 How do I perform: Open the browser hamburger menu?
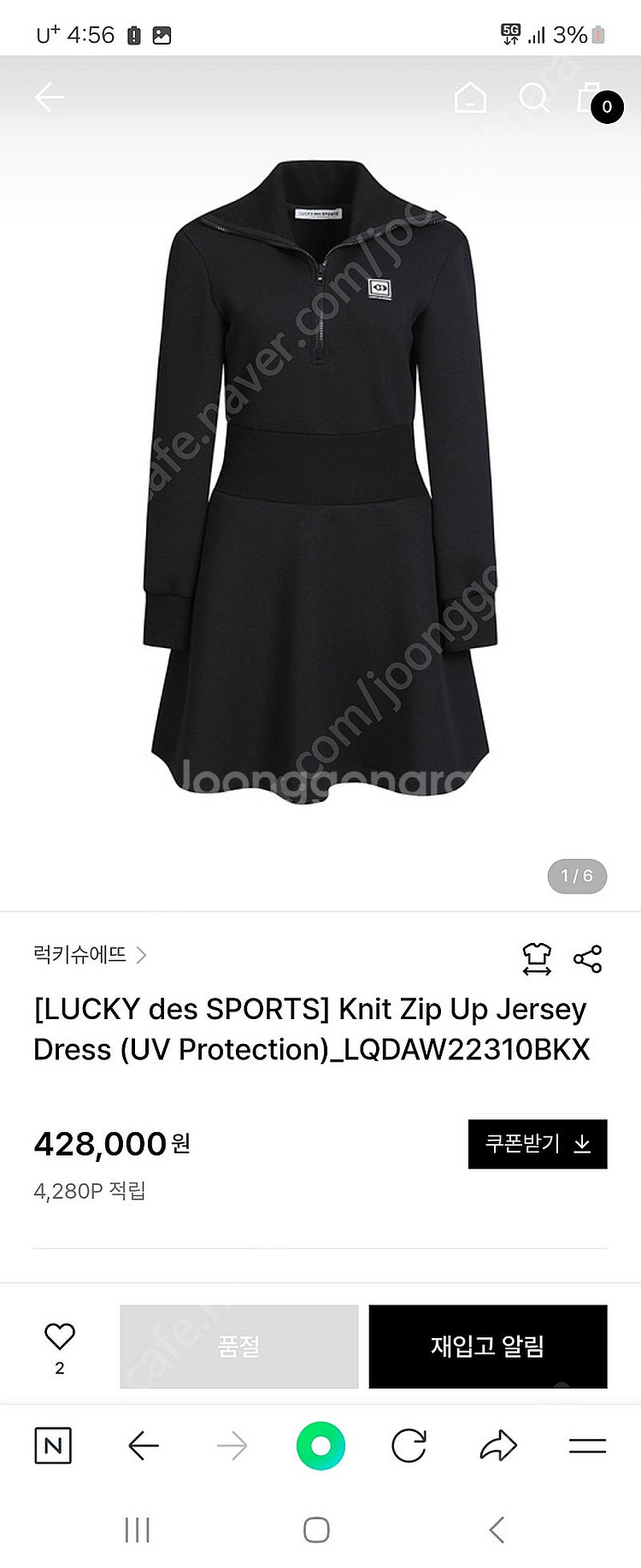587,1446
